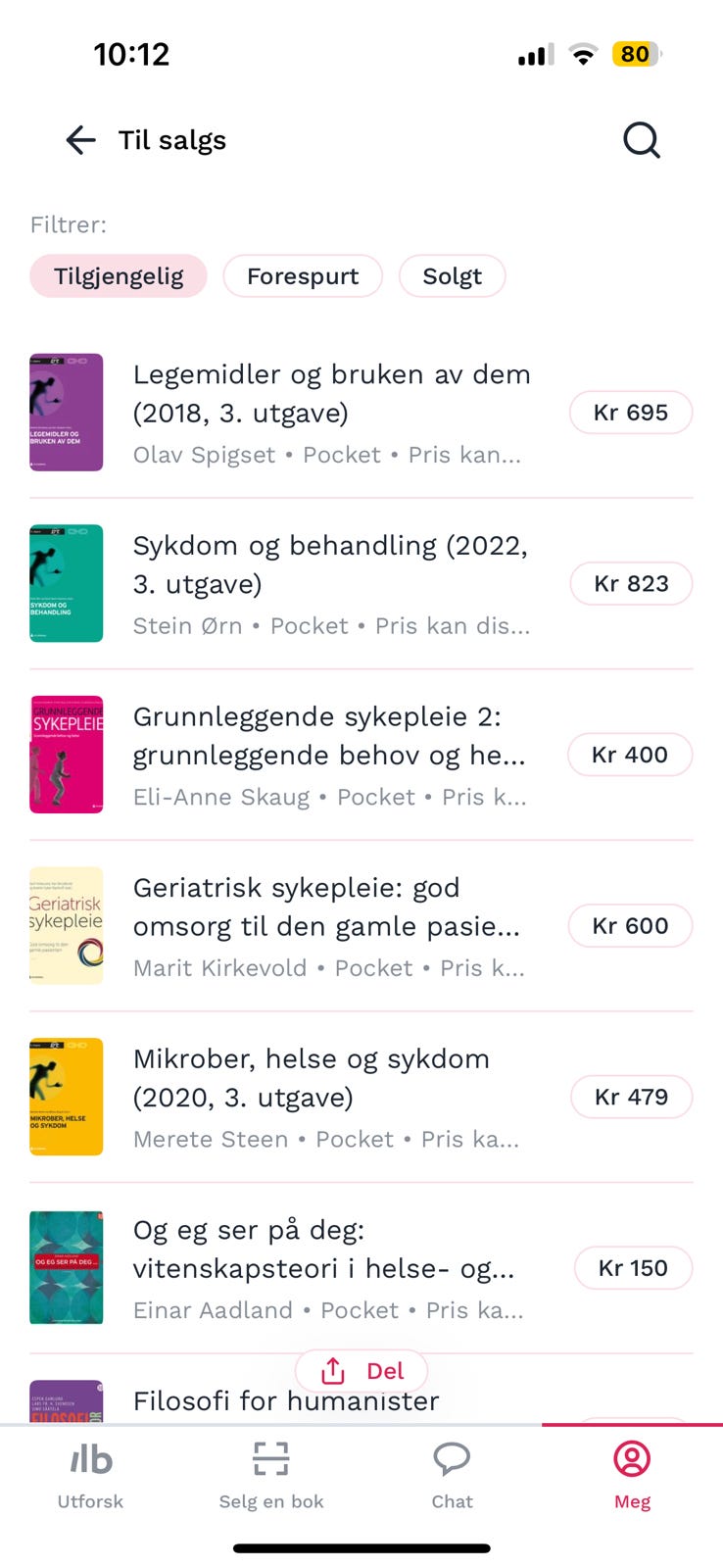Open the Utforsk section via the logo icon
Viewport: 723px width, 1568px height.
[90, 1459]
